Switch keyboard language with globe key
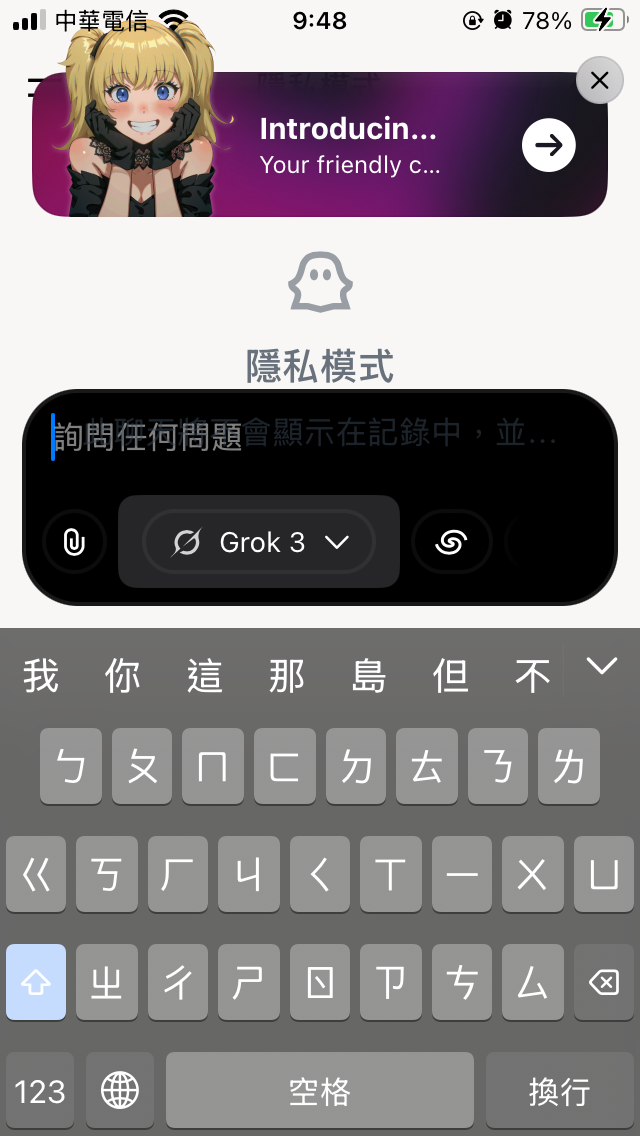Image resolution: width=640 pixels, height=1136 pixels. point(120,1090)
